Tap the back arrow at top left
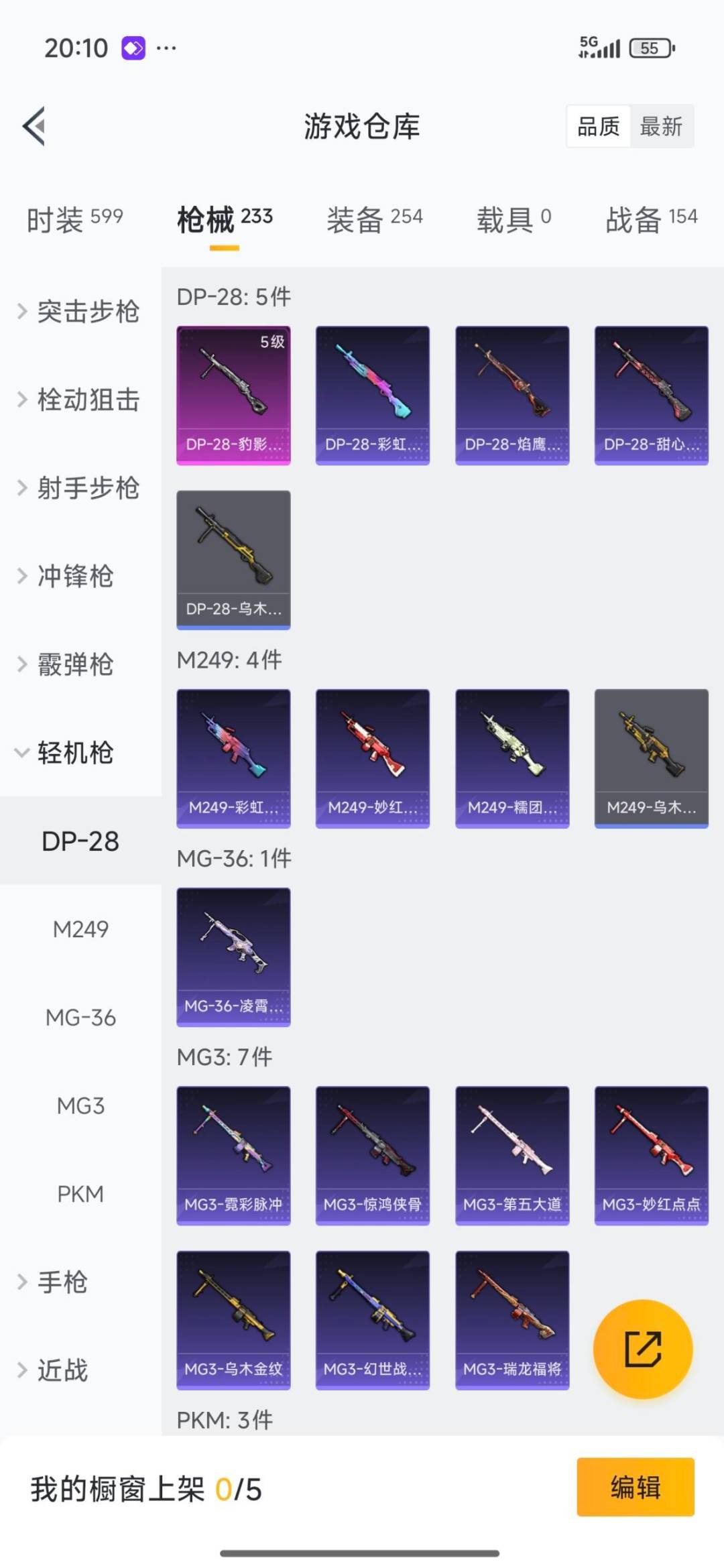Image resolution: width=724 pixels, height=1568 pixels. pos(32,127)
